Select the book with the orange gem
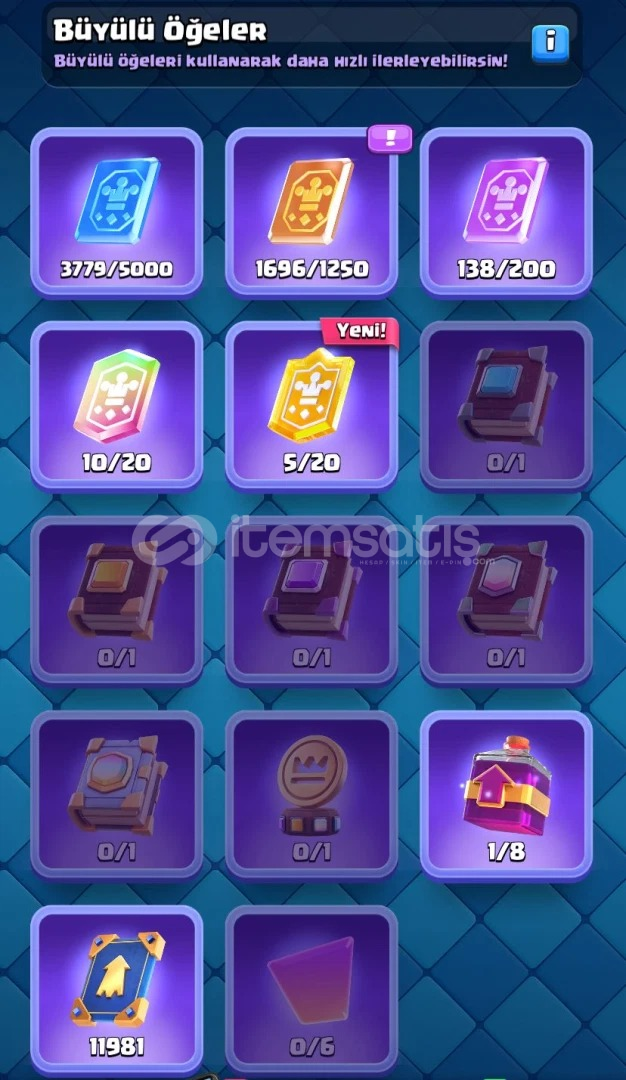 (x=116, y=598)
